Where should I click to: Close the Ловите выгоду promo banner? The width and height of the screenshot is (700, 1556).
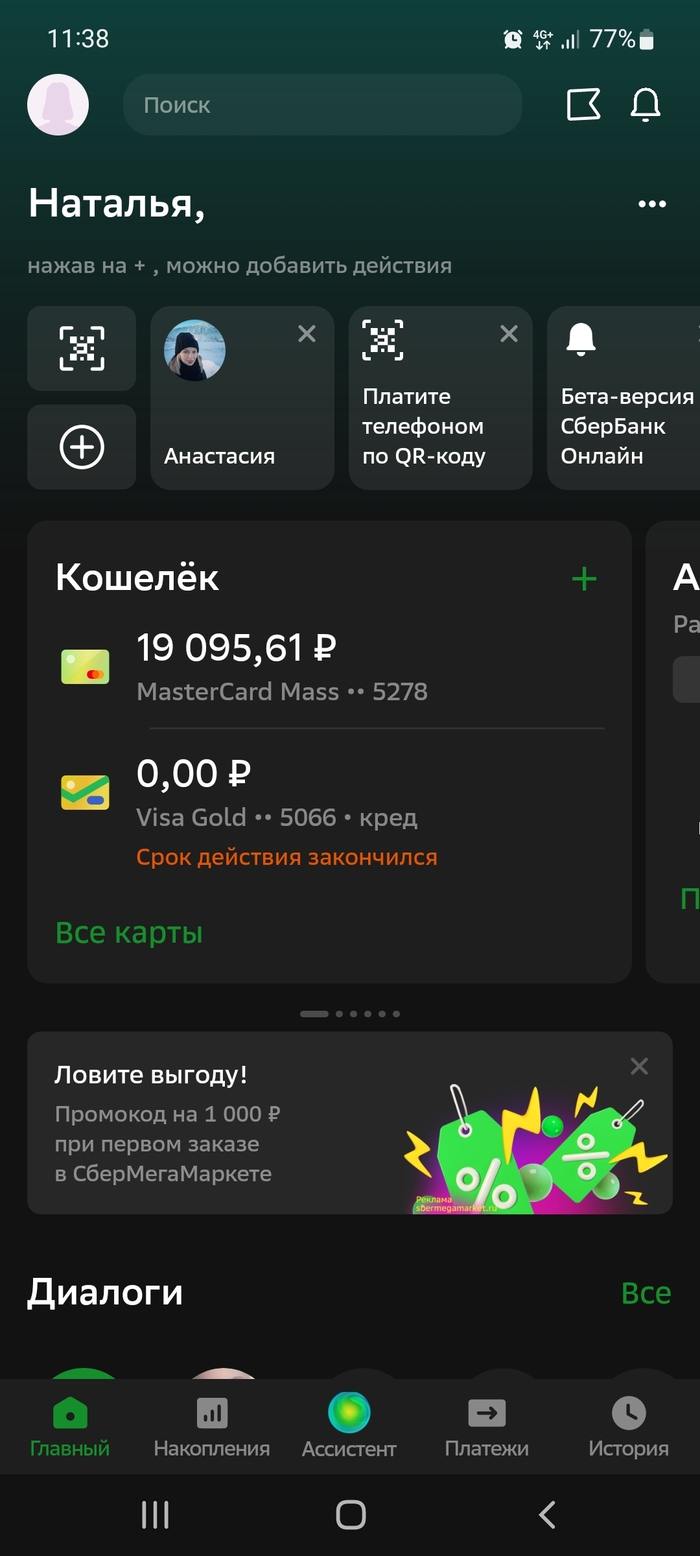coord(640,1067)
